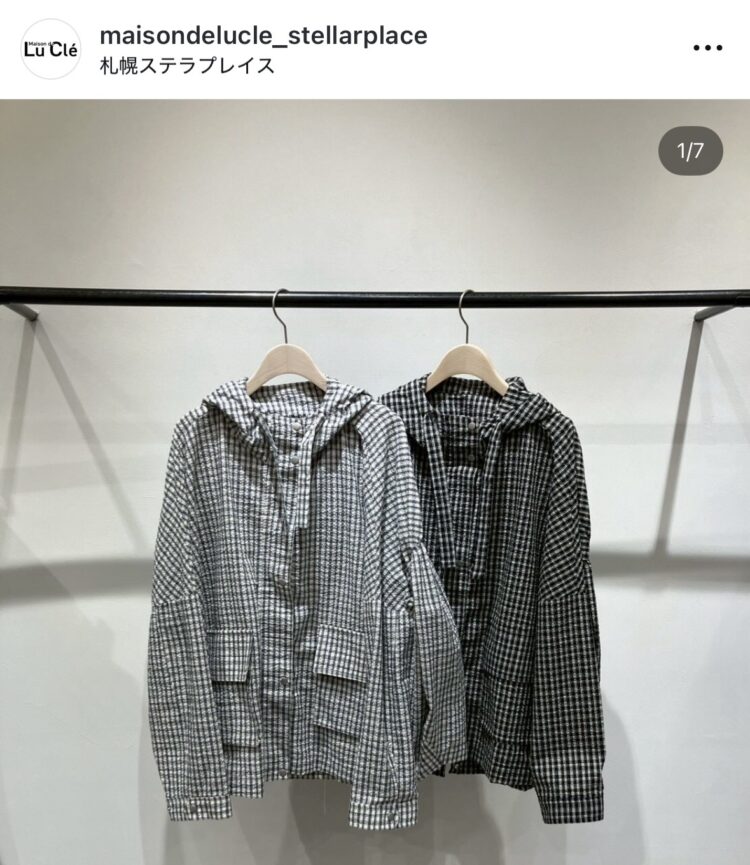Open the maisondelucle_stellarplace profile
This screenshot has height=865, width=750.
point(263,36)
